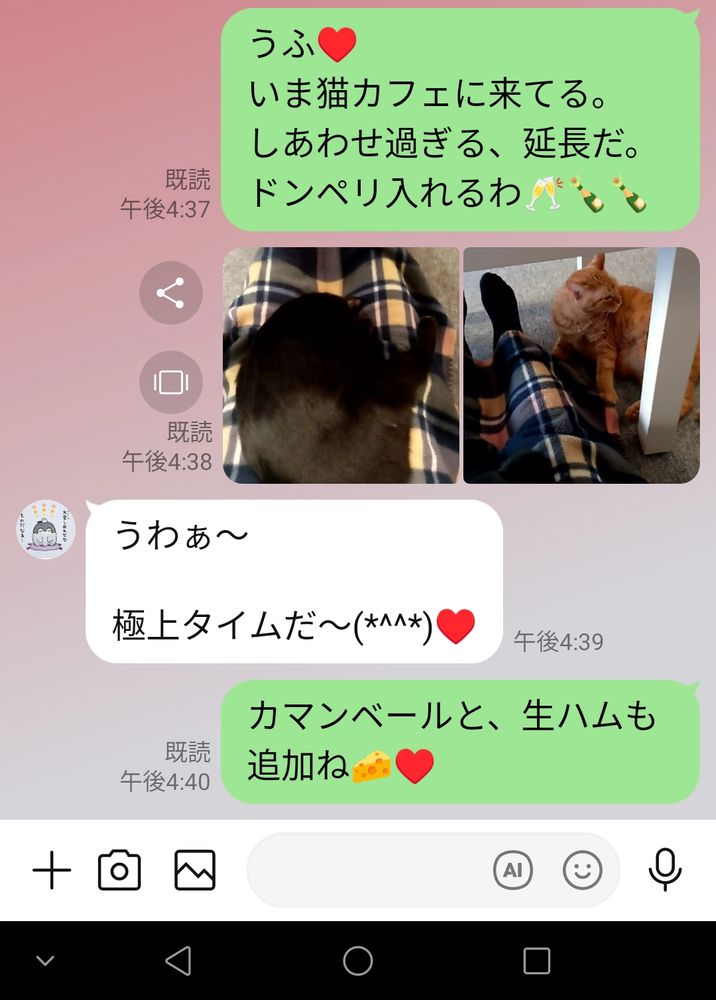Screen dimensions: 716x1000
Task: Launch the camera to take a photo
Action: [119, 871]
